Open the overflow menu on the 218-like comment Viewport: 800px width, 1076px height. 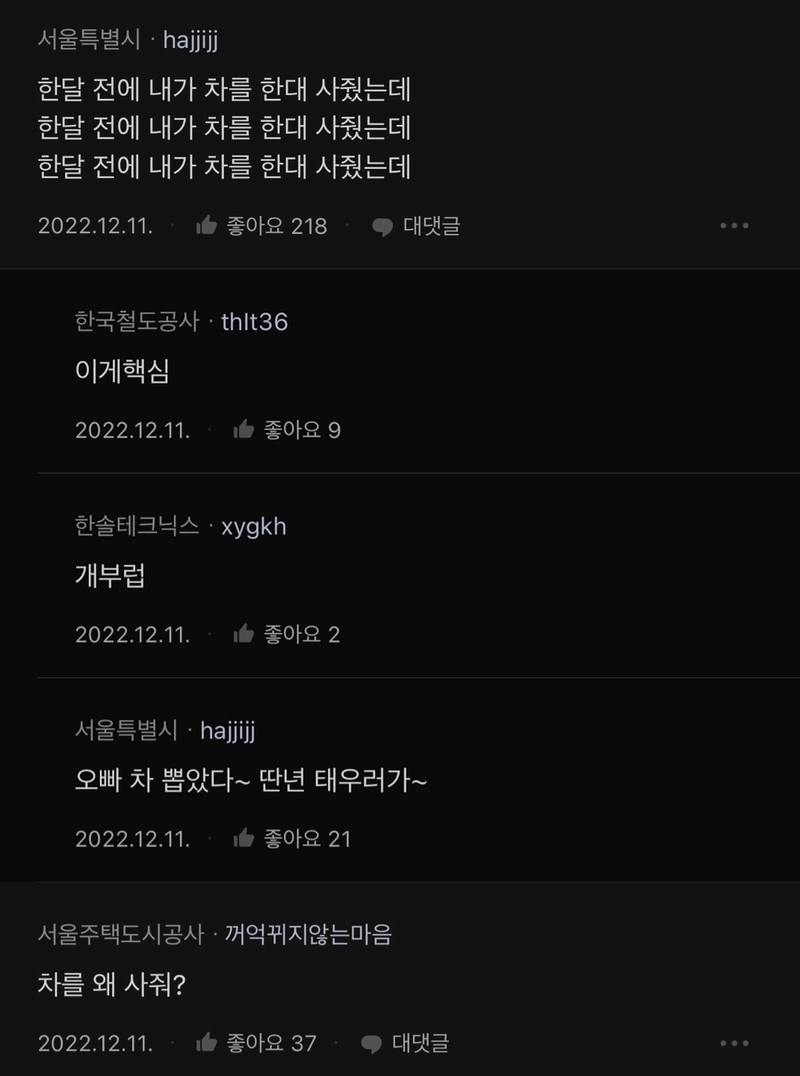(x=734, y=226)
